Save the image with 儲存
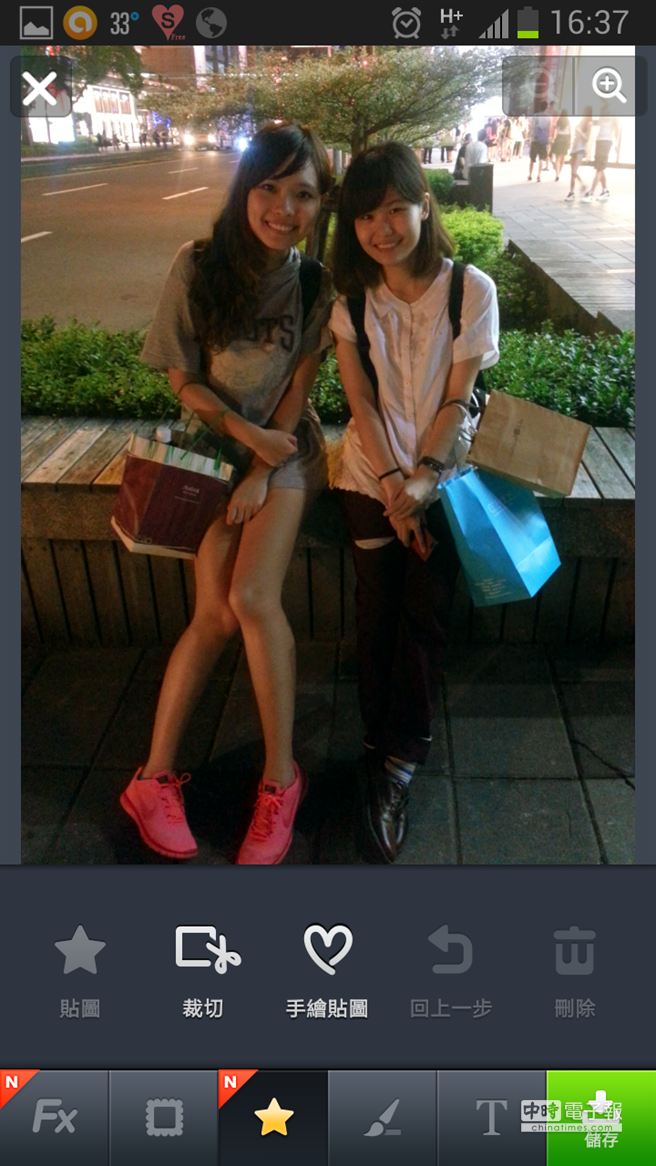This screenshot has height=1166, width=656. (x=601, y=1117)
